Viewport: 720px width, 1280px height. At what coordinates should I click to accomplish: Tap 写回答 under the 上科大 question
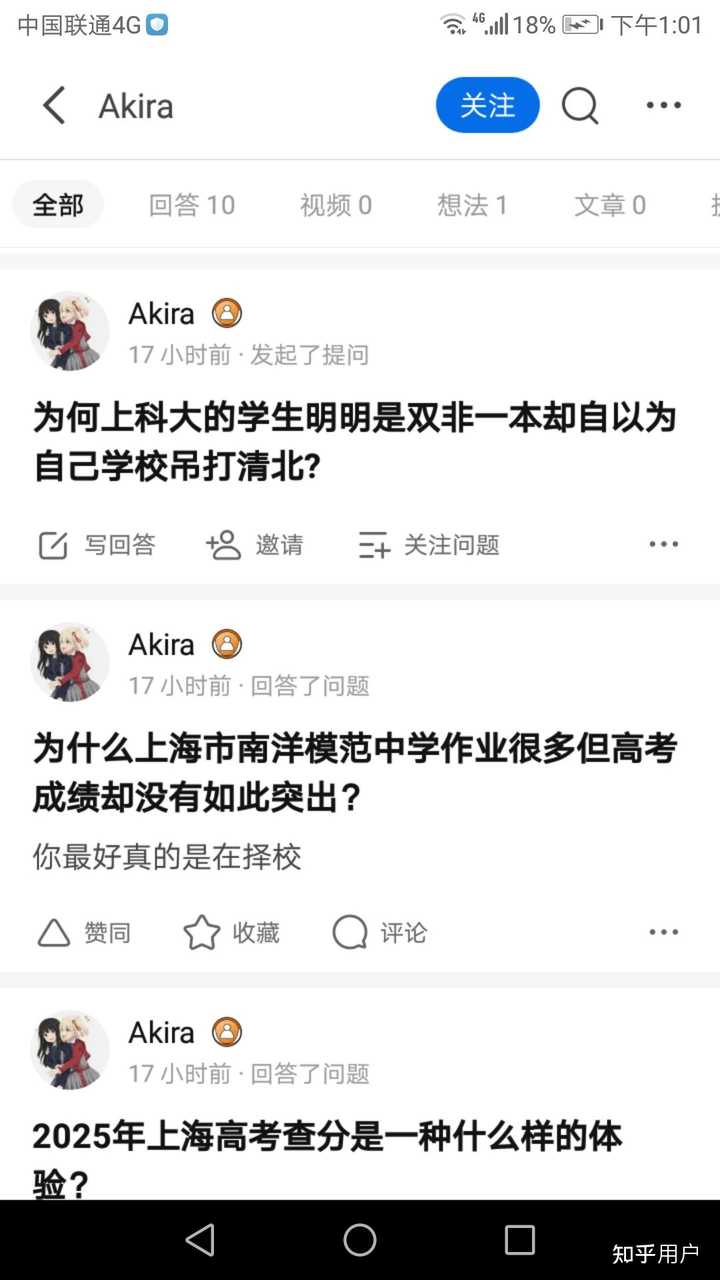point(97,545)
